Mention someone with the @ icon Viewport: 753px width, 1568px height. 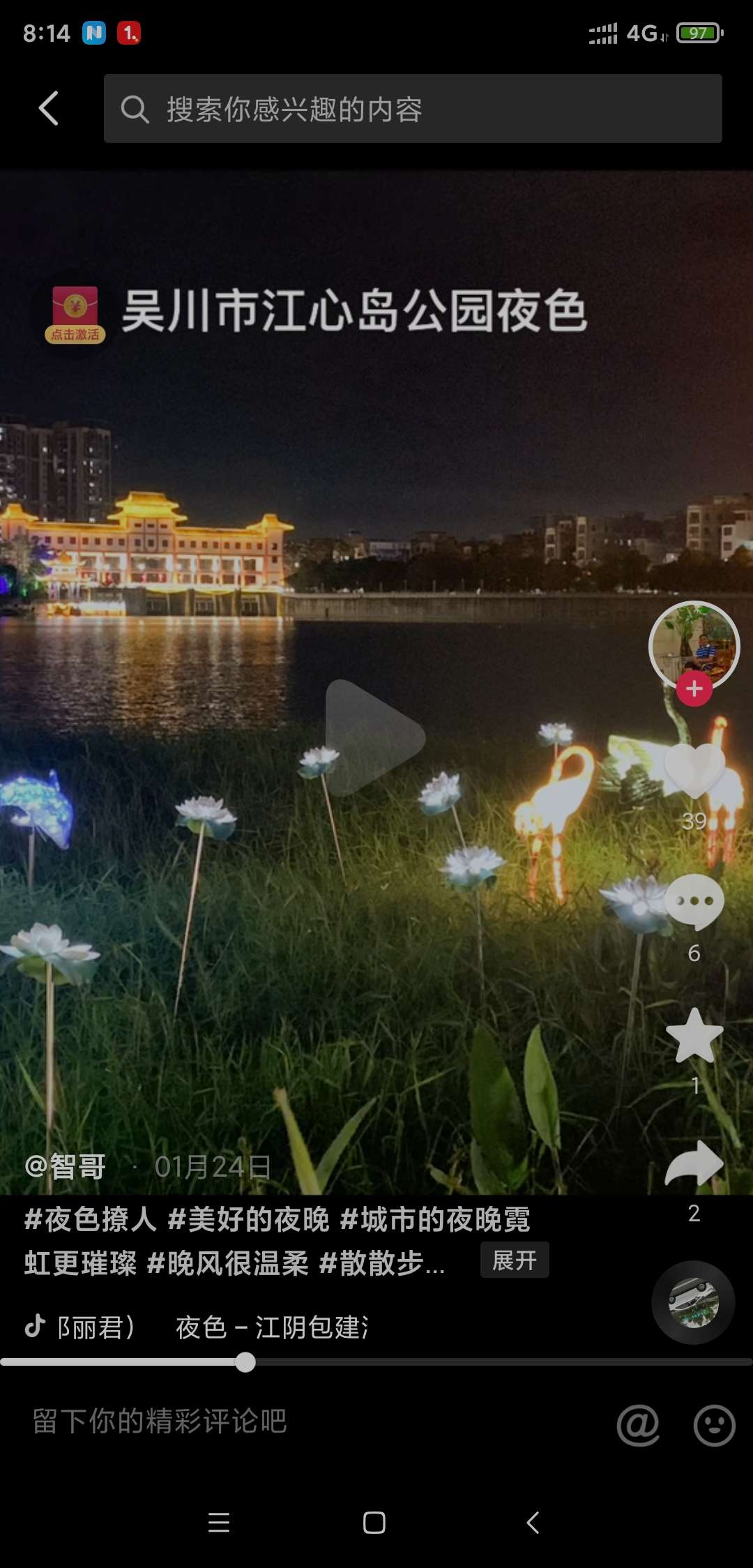(638, 1424)
